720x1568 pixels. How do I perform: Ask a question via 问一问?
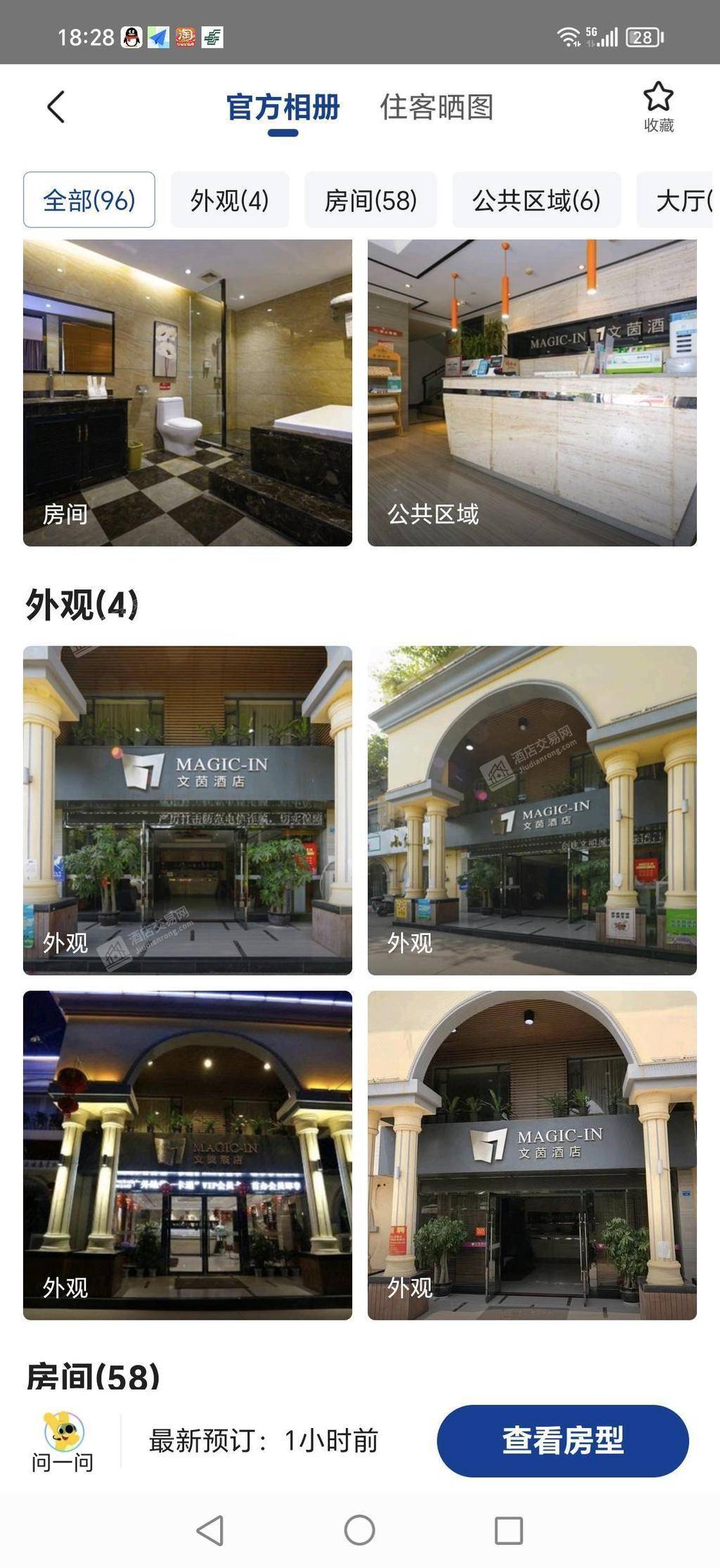pos(63,1441)
